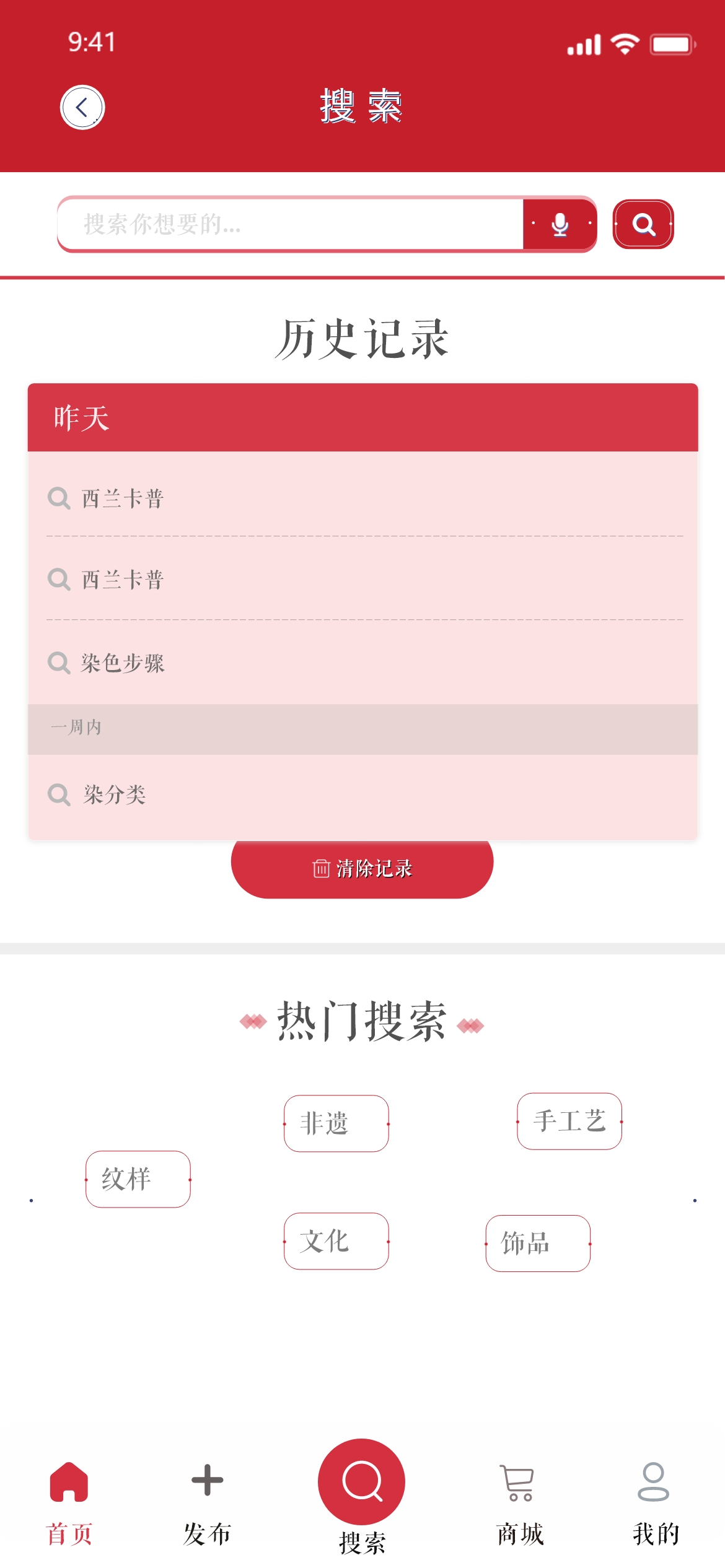Select the 饰品 hot search chip
Screen dimensions: 725x1568
(x=537, y=1244)
